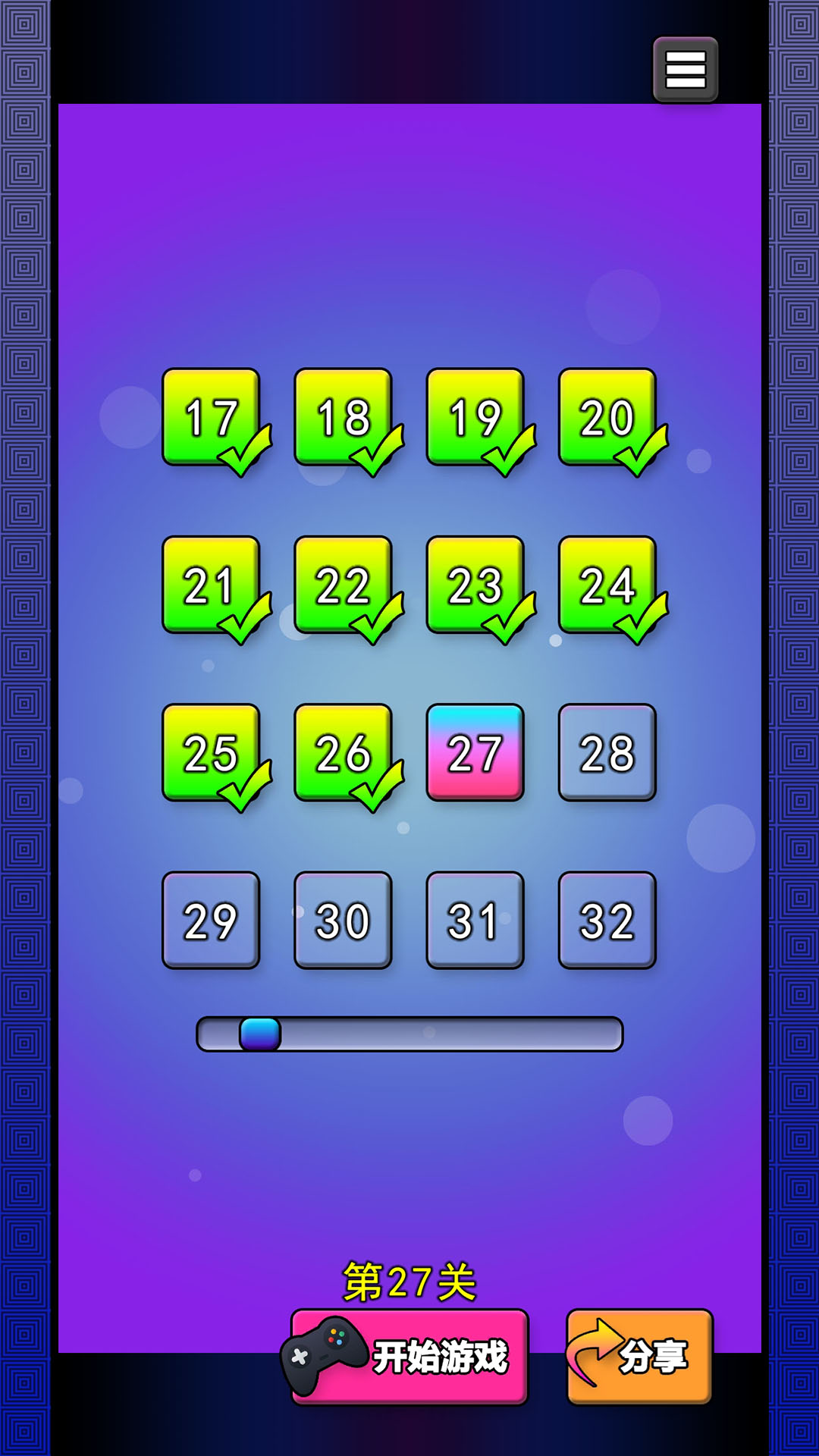Share the game via 分享
The image size is (819, 1456).
pos(639,1357)
